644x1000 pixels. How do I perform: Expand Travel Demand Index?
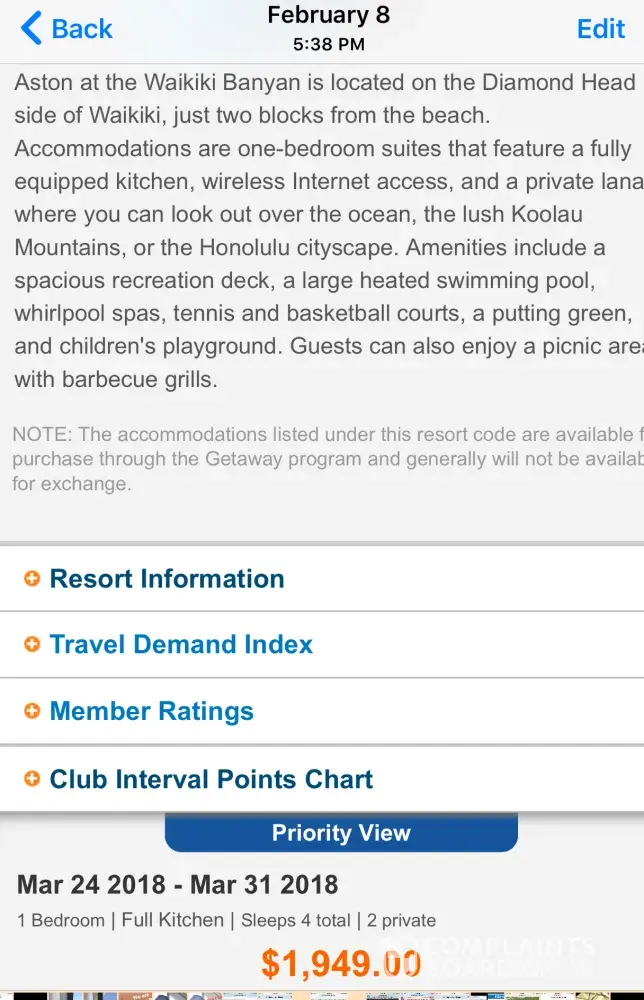point(180,645)
